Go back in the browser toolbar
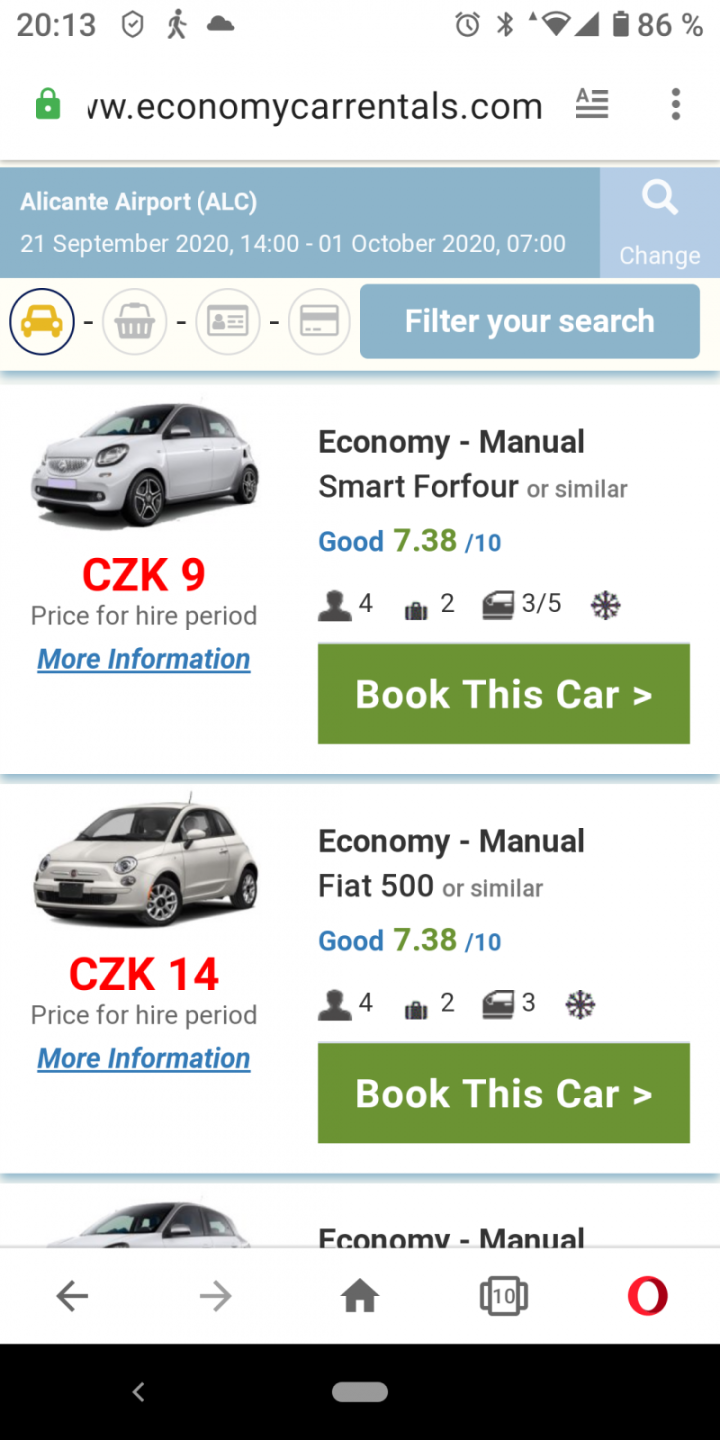Image resolution: width=720 pixels, height=1440 pixels. point(72,1297)
